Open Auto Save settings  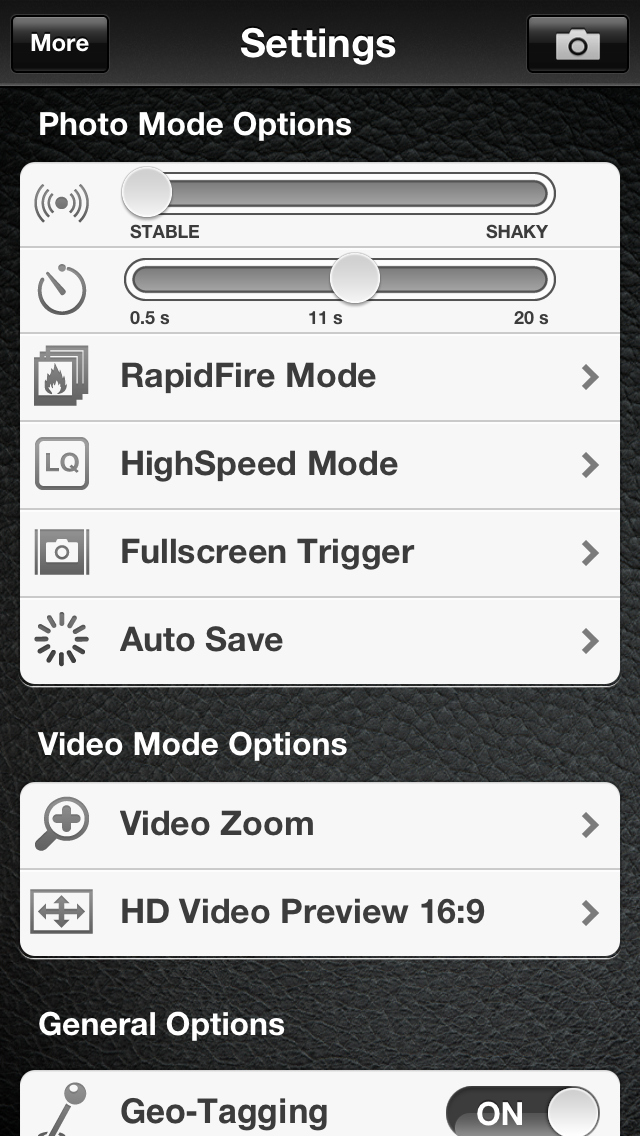pyautogui.click(x=320, y=641)
